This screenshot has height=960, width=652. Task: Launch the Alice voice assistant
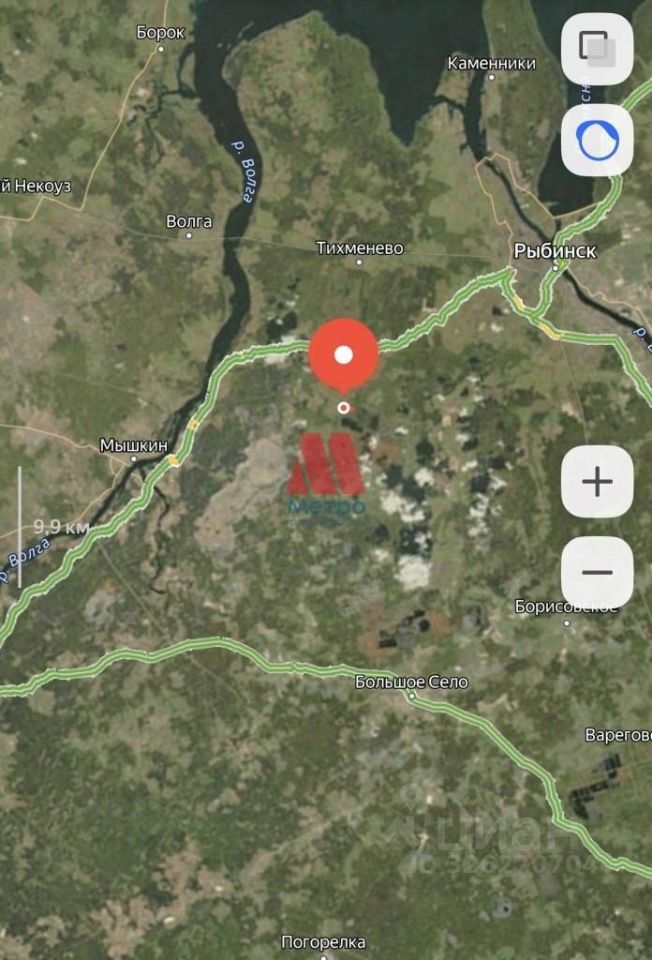point(597,141)
